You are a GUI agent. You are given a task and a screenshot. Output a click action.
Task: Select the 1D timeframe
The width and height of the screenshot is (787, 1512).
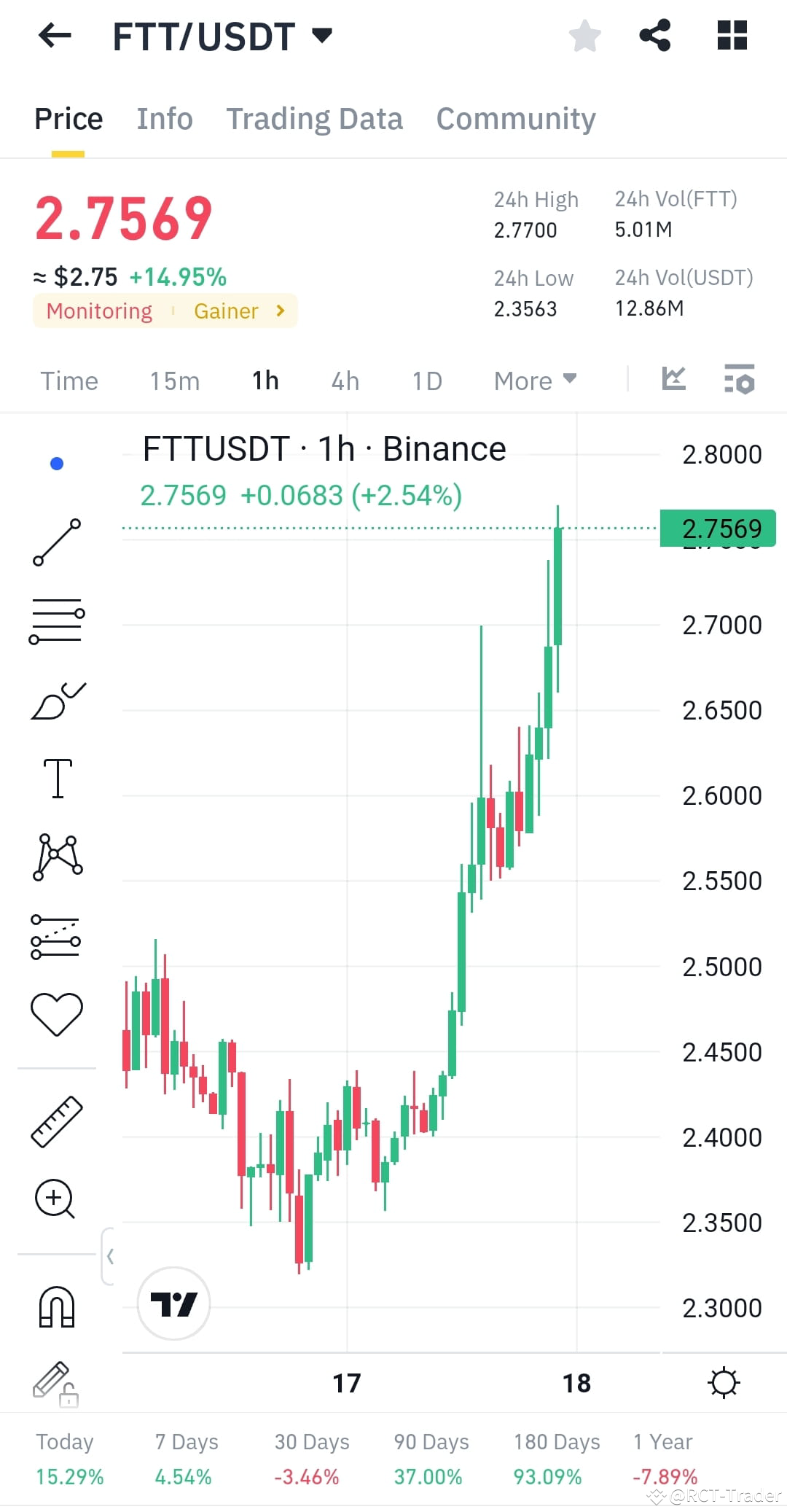[x=427, y=380]
